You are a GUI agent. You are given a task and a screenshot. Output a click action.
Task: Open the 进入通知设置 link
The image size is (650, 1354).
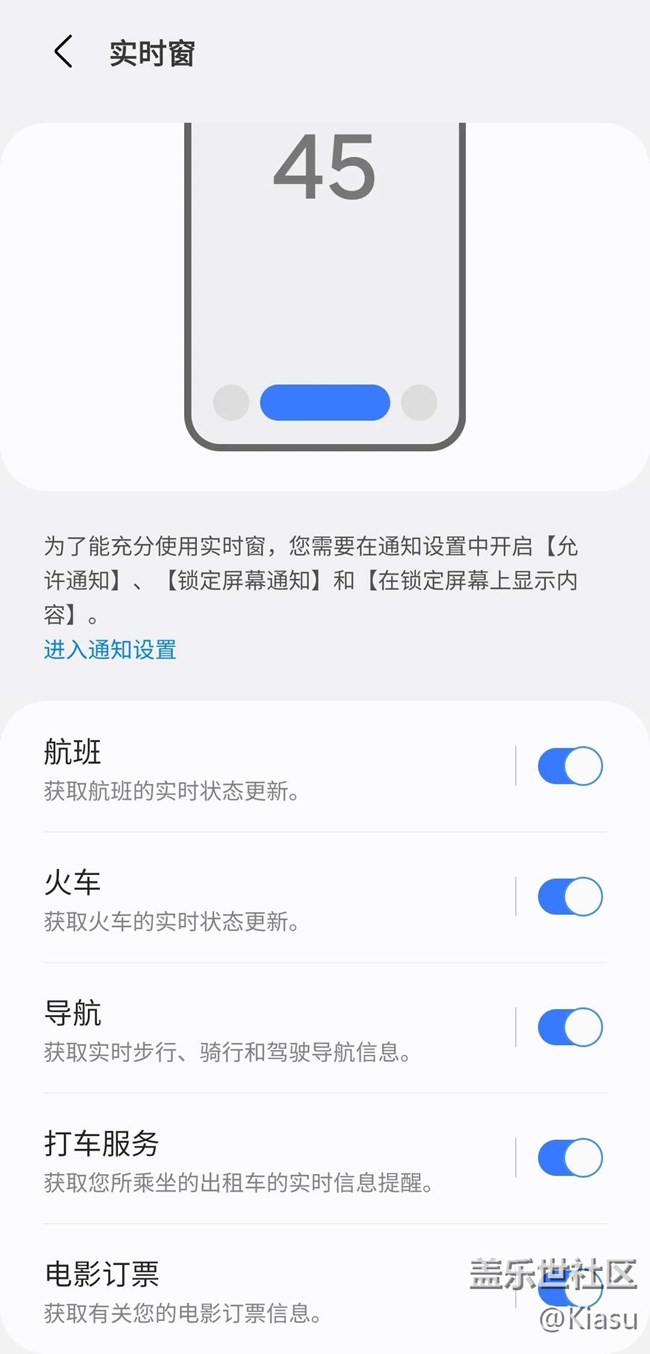click(x=110, y=650)
